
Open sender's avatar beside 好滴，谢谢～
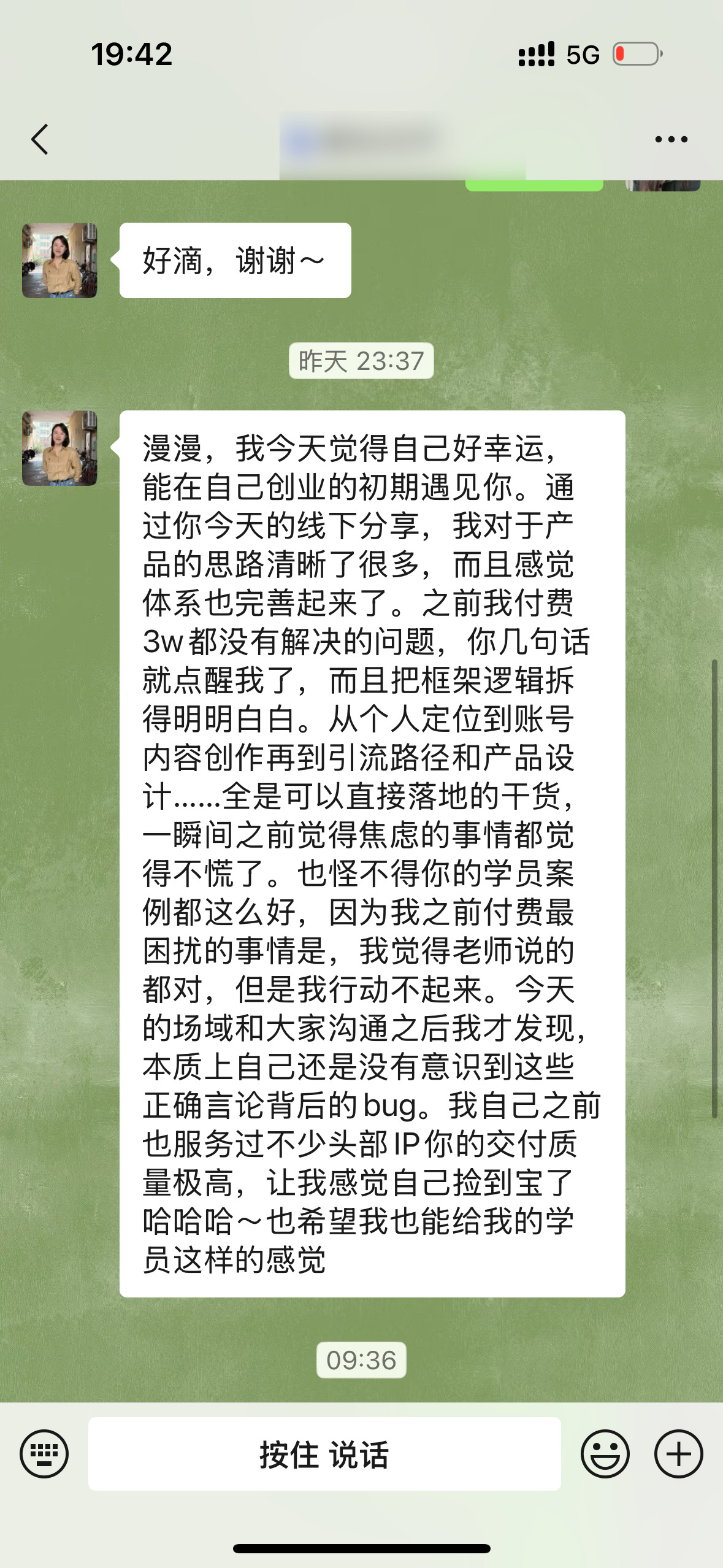pos(59,260)
